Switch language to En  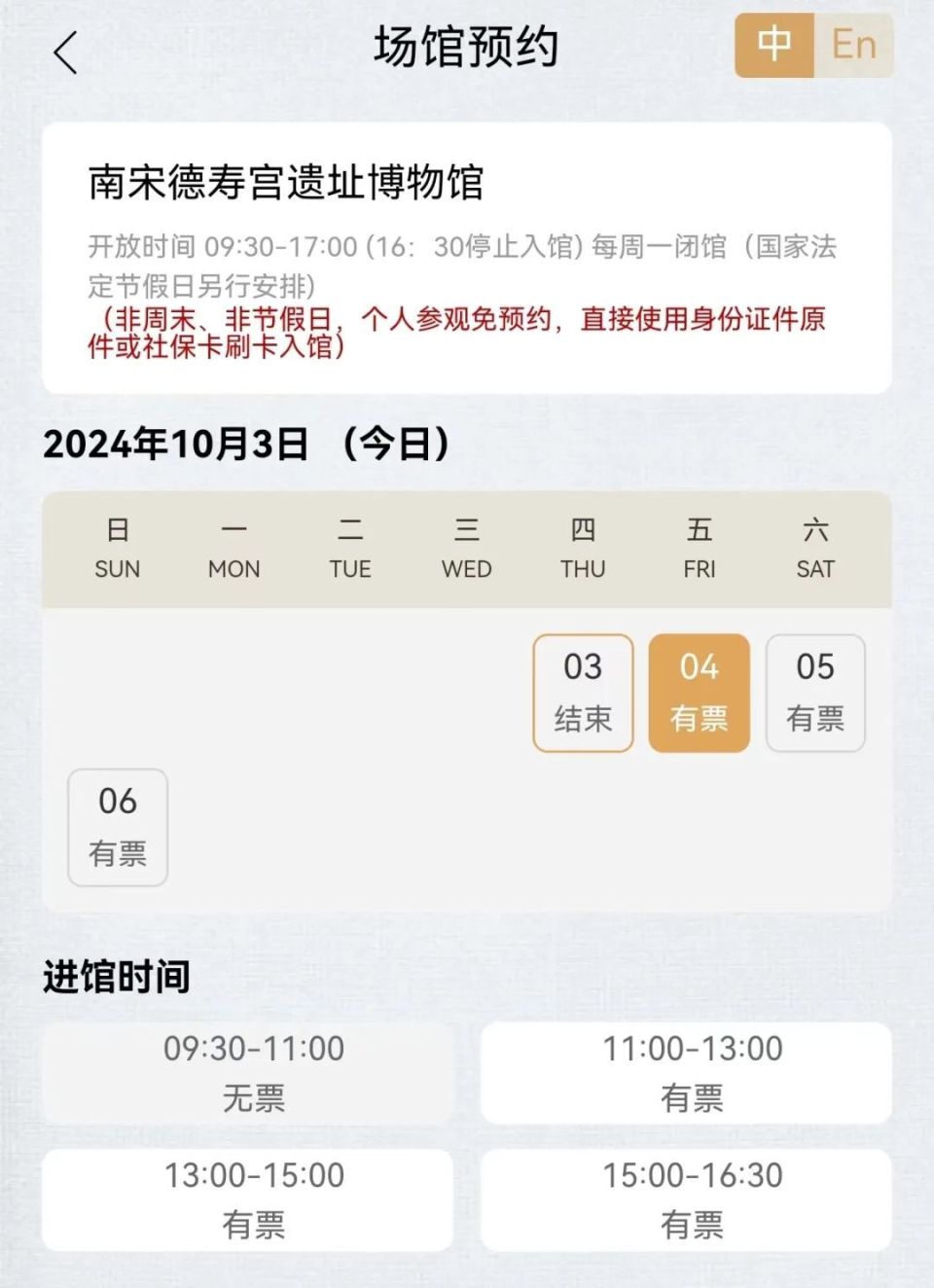(851, 46)
